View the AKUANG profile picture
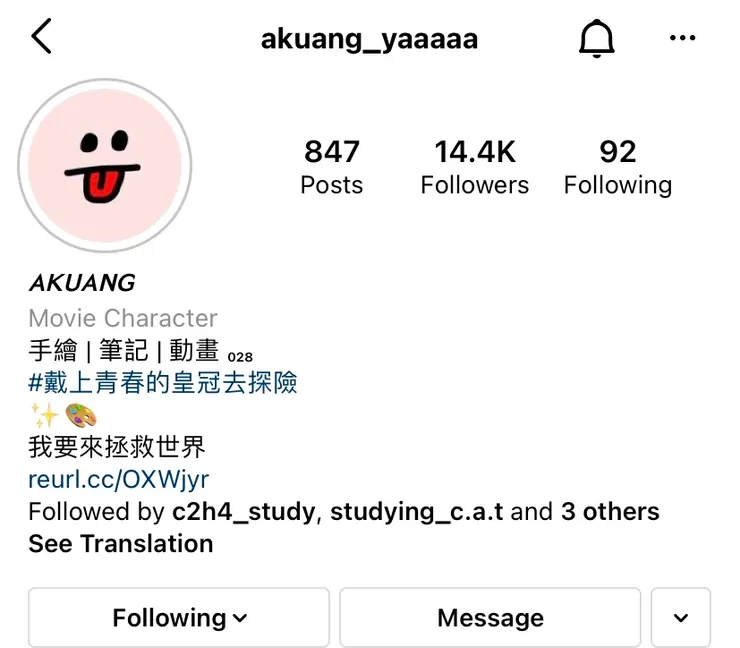 tap(105, 165)
